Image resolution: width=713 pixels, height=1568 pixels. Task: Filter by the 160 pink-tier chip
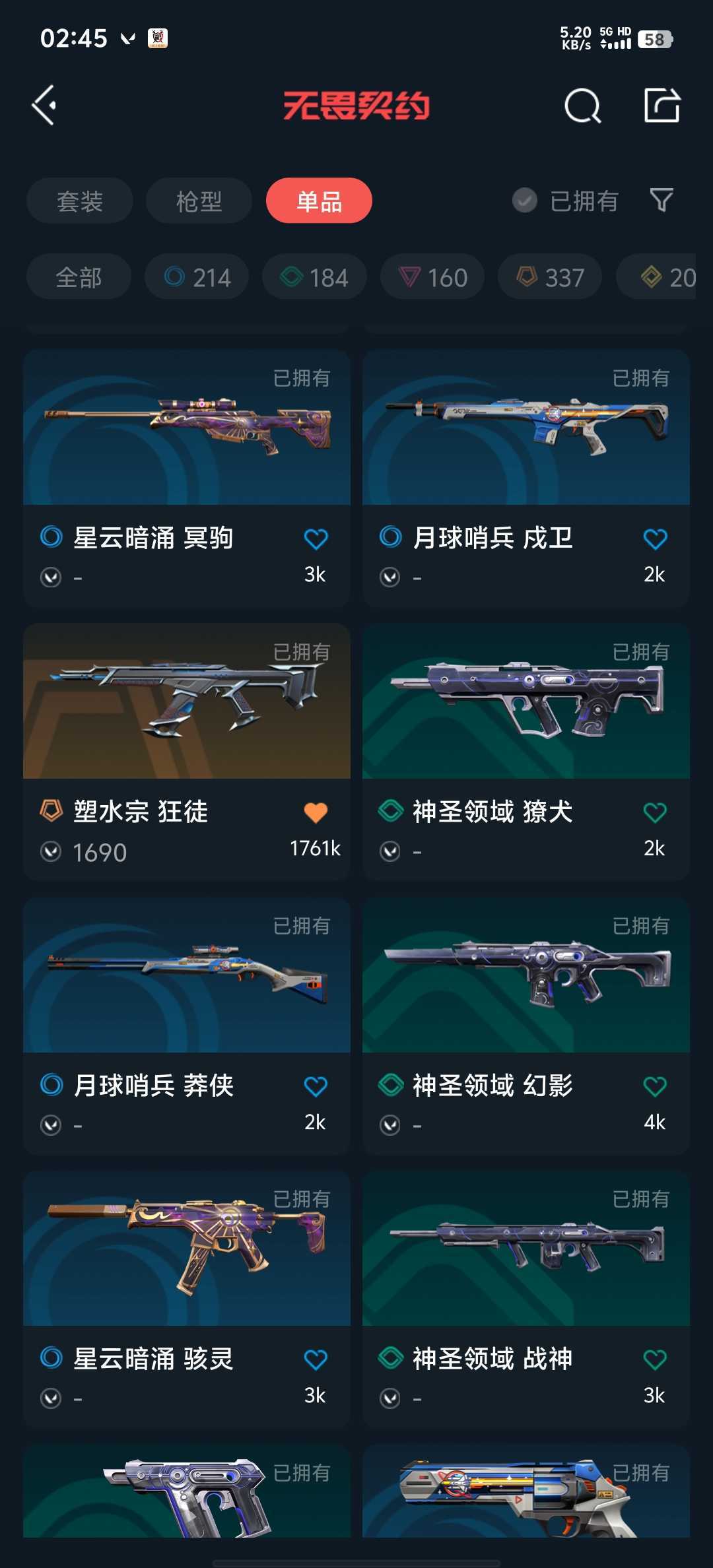432,277
